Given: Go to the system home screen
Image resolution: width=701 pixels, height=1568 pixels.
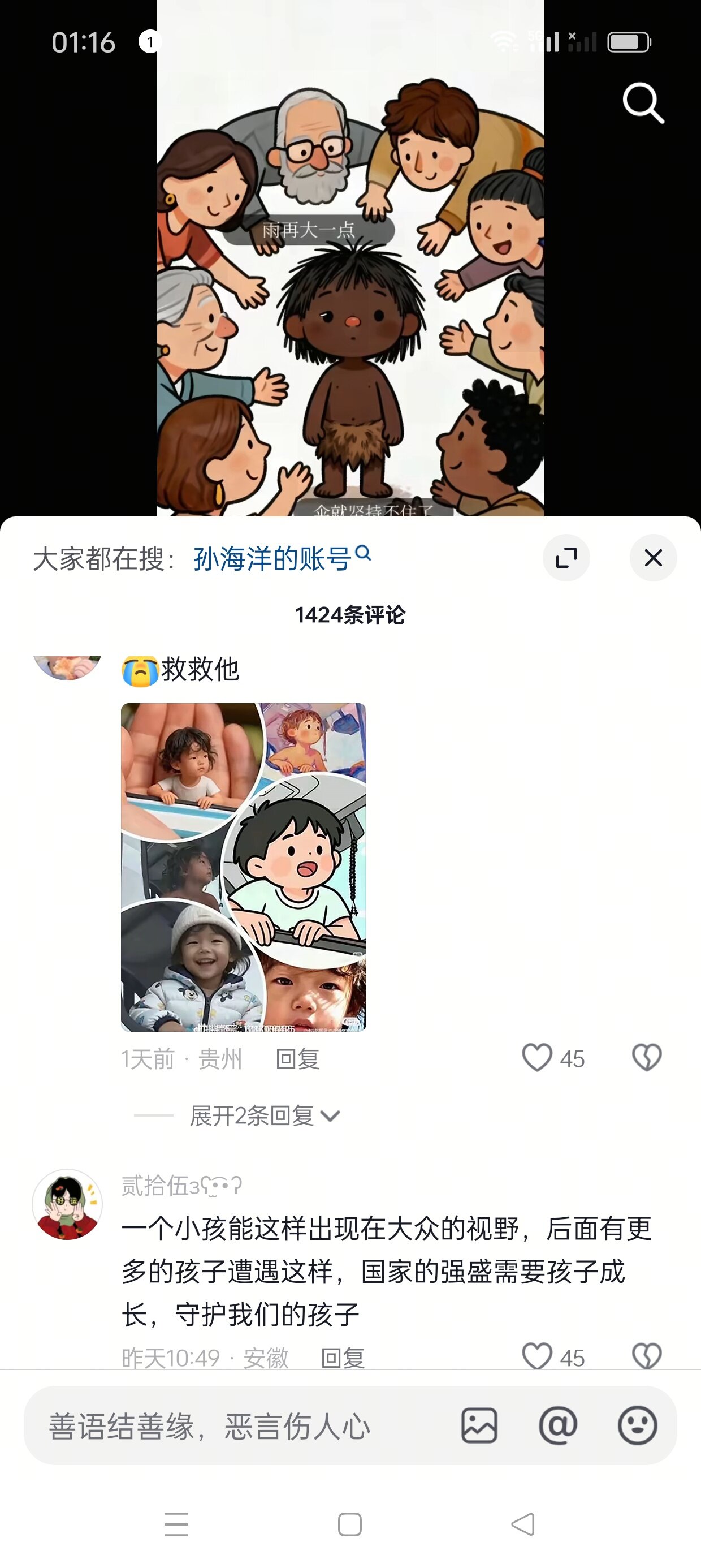Looking at the screenshot, I should (350, 1524).
